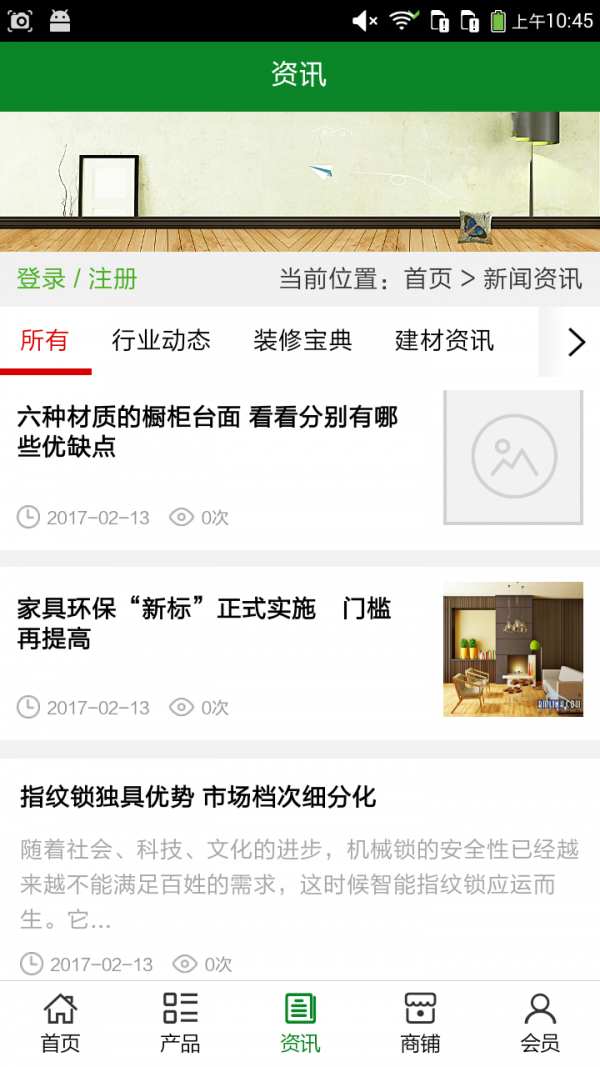Image resolution: width=600 pixels, height=1067 pixels.
Task: Switch to the 会员 bottom tab
Action: point(540,1023)
